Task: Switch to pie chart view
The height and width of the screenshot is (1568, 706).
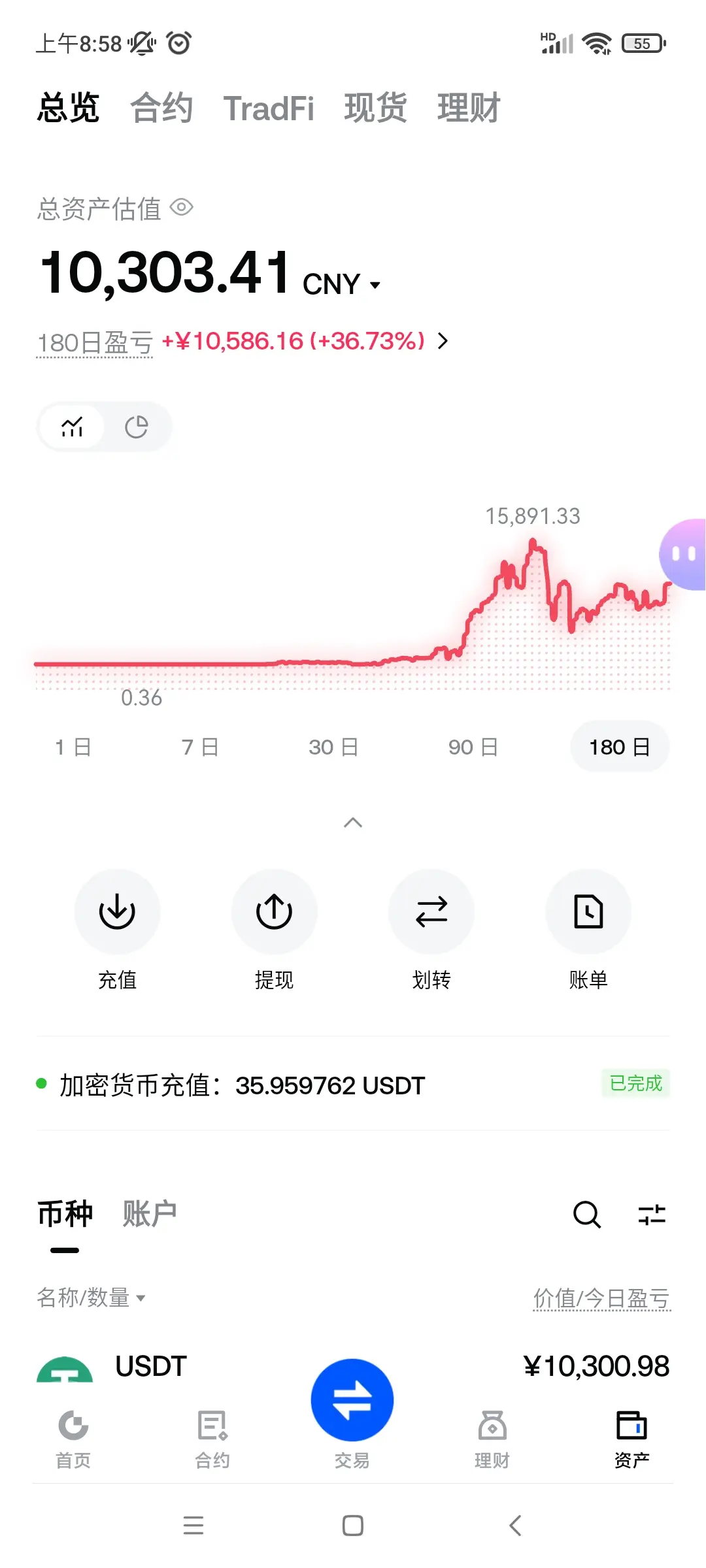Action: 137,427
